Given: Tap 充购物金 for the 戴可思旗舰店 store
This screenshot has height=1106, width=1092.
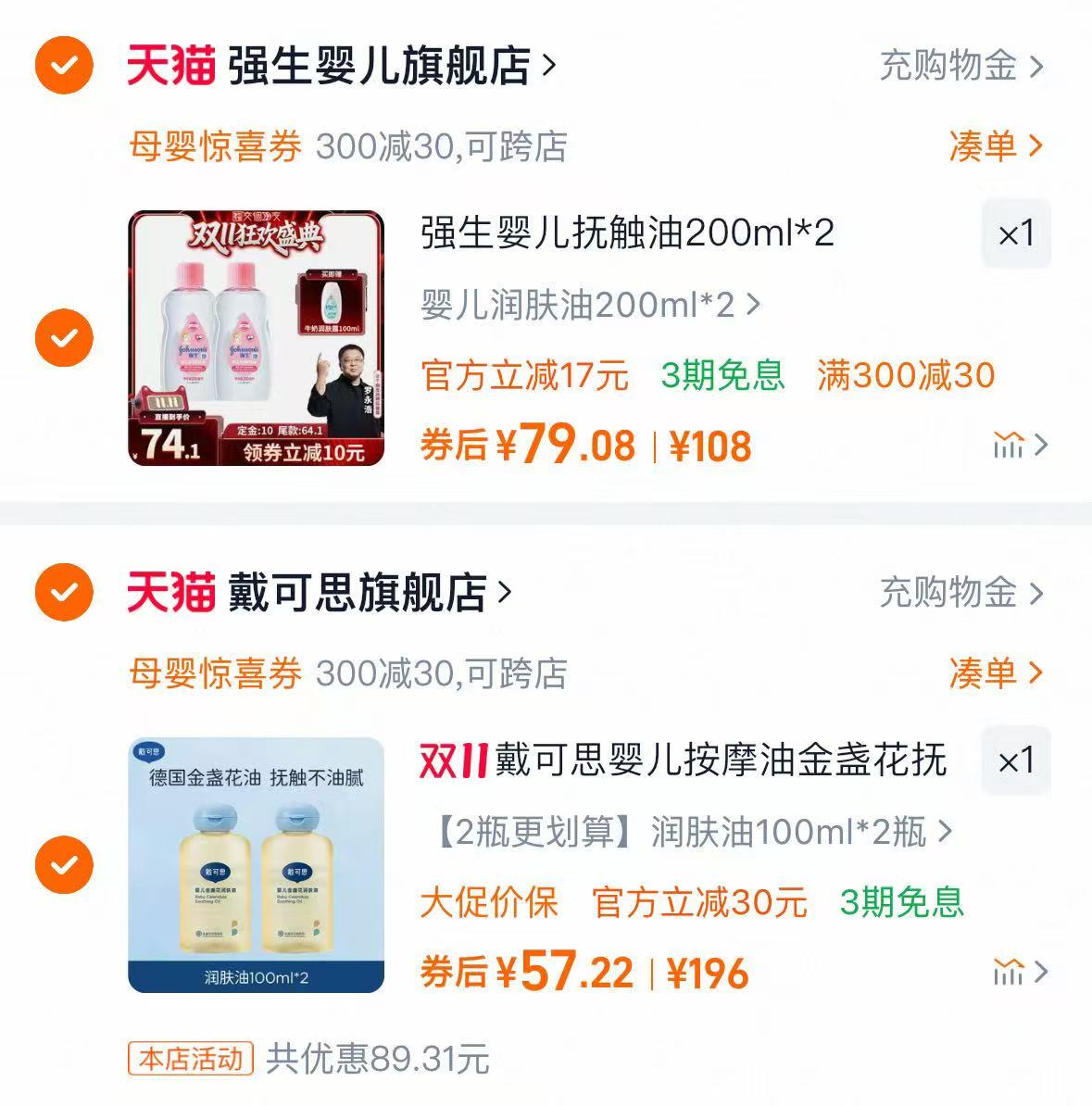Looking at the screenshot, I should (960, 593).
